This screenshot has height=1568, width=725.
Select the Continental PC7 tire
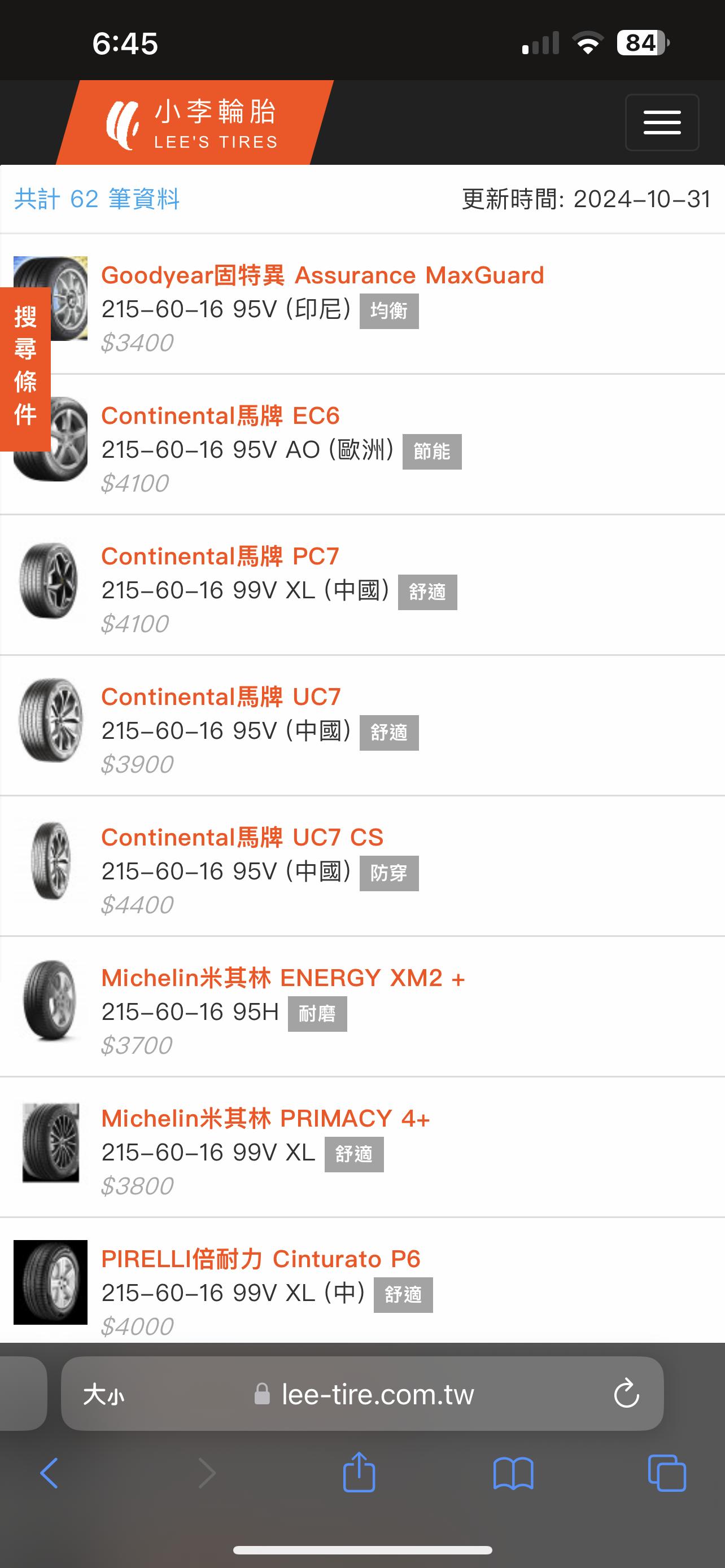coord(220,557)
